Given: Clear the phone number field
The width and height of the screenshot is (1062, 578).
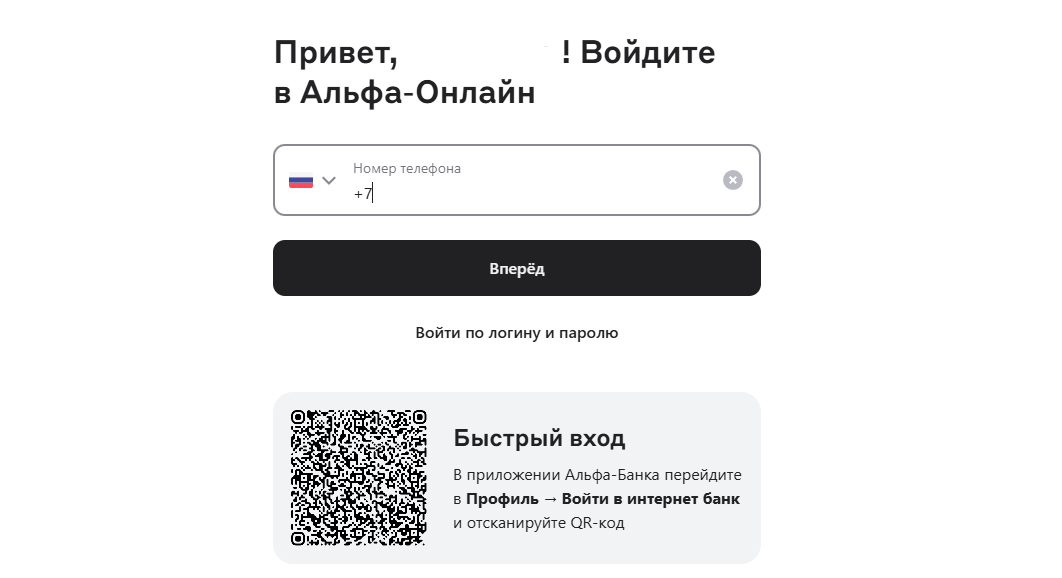Looking at the screenshot, I should [733, 180].
